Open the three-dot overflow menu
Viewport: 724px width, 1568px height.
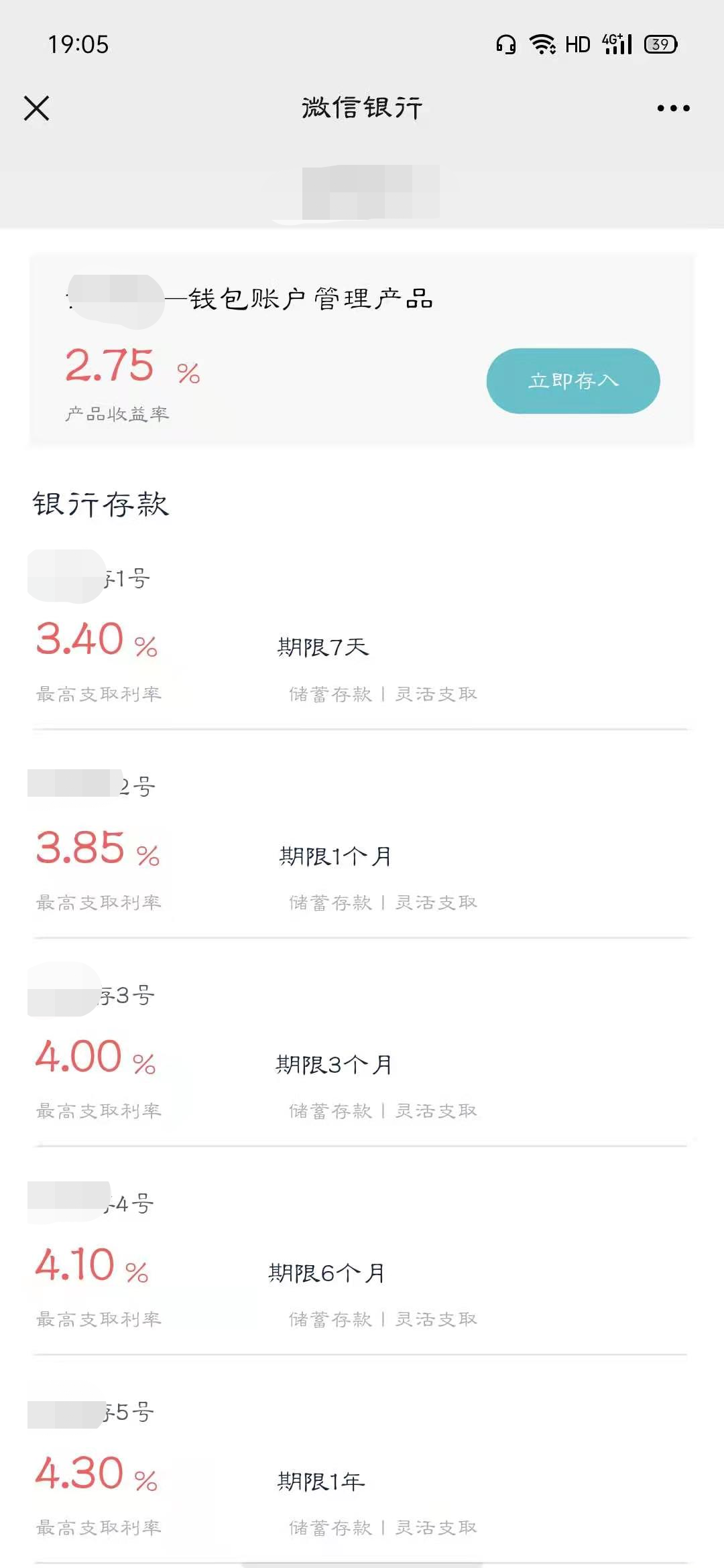[673, 108]
